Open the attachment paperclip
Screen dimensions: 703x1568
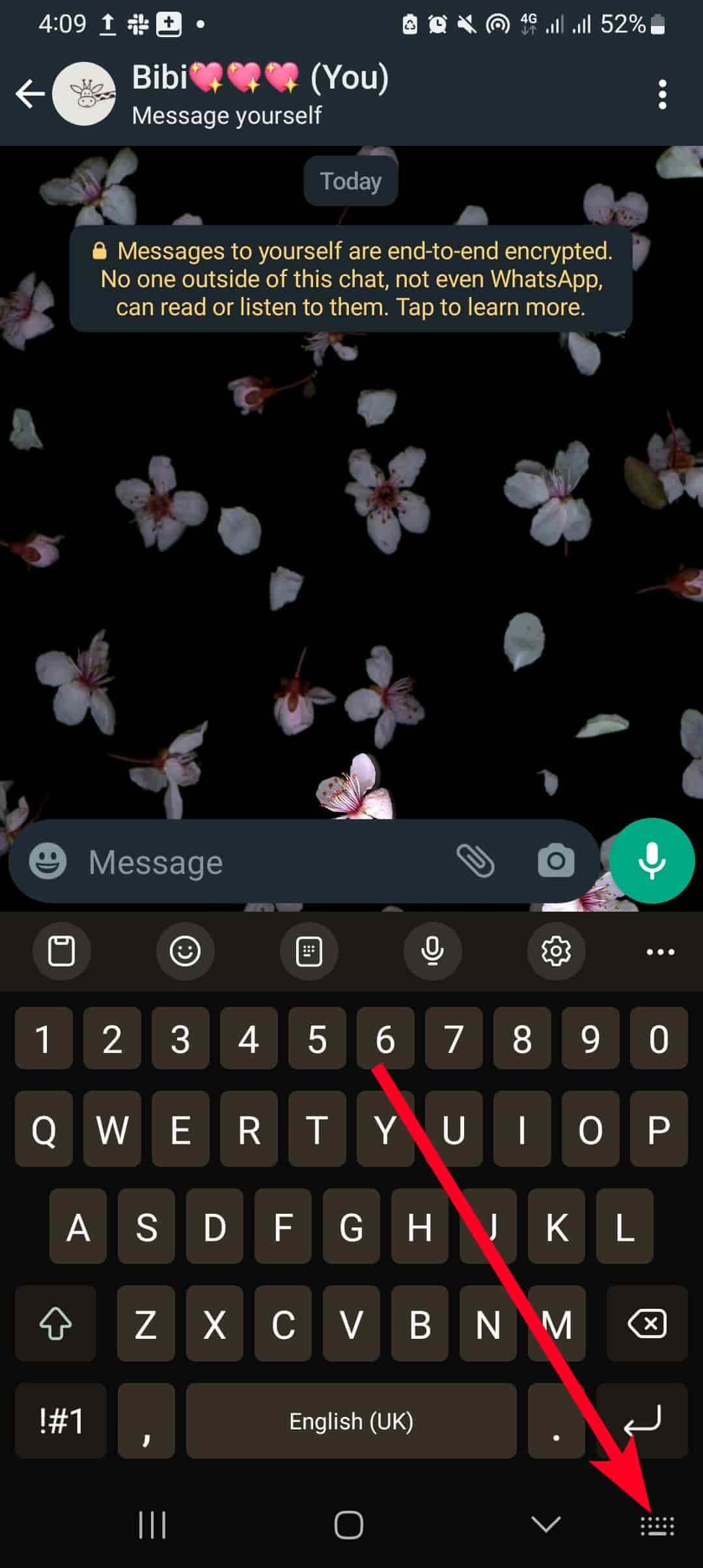click(x=475, y=861)
